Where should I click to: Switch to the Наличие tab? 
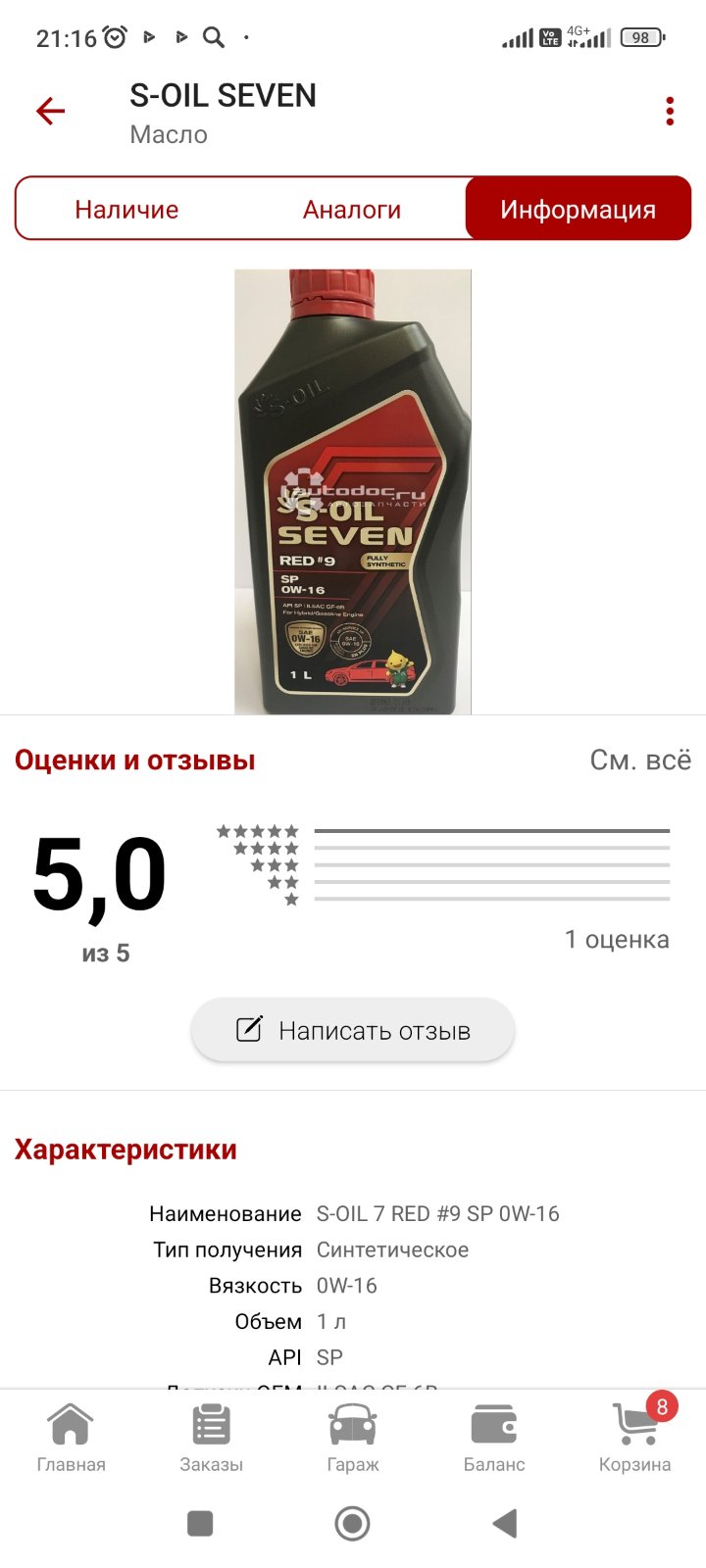click(x=126, y=209)
